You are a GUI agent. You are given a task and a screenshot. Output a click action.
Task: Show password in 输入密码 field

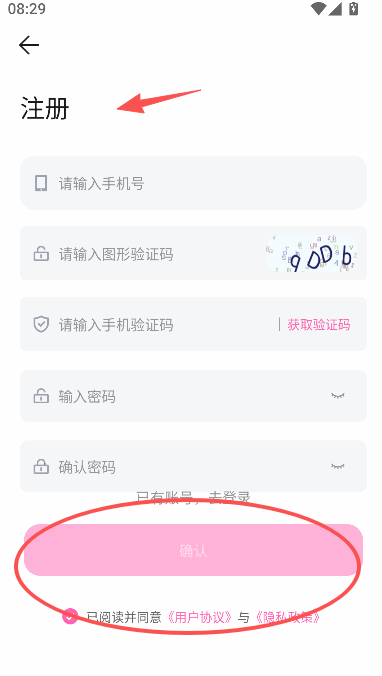click(x=338, y=395)
